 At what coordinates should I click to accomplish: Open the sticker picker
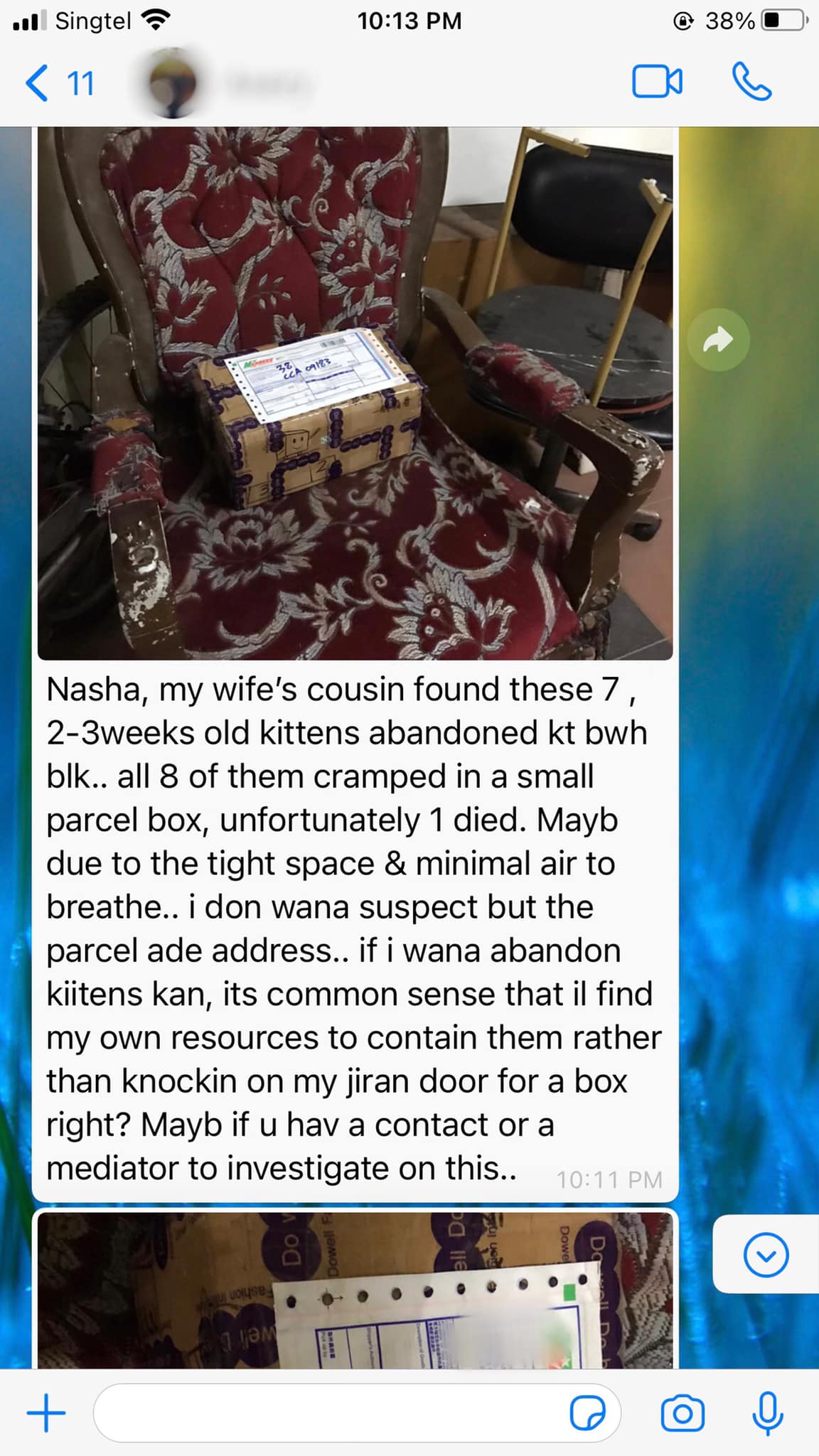(x=587, y=1413)
